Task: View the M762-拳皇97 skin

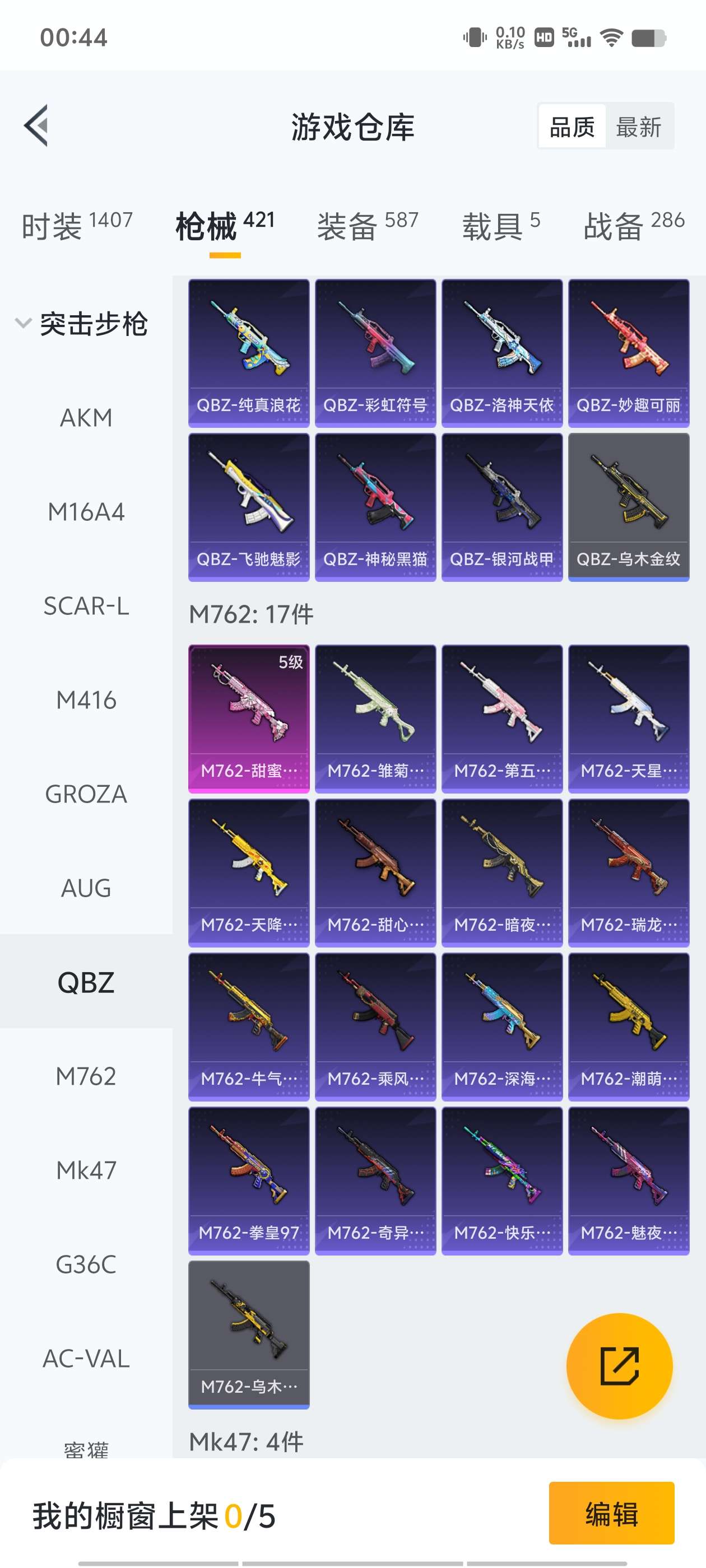Action: pos(249,1181)
